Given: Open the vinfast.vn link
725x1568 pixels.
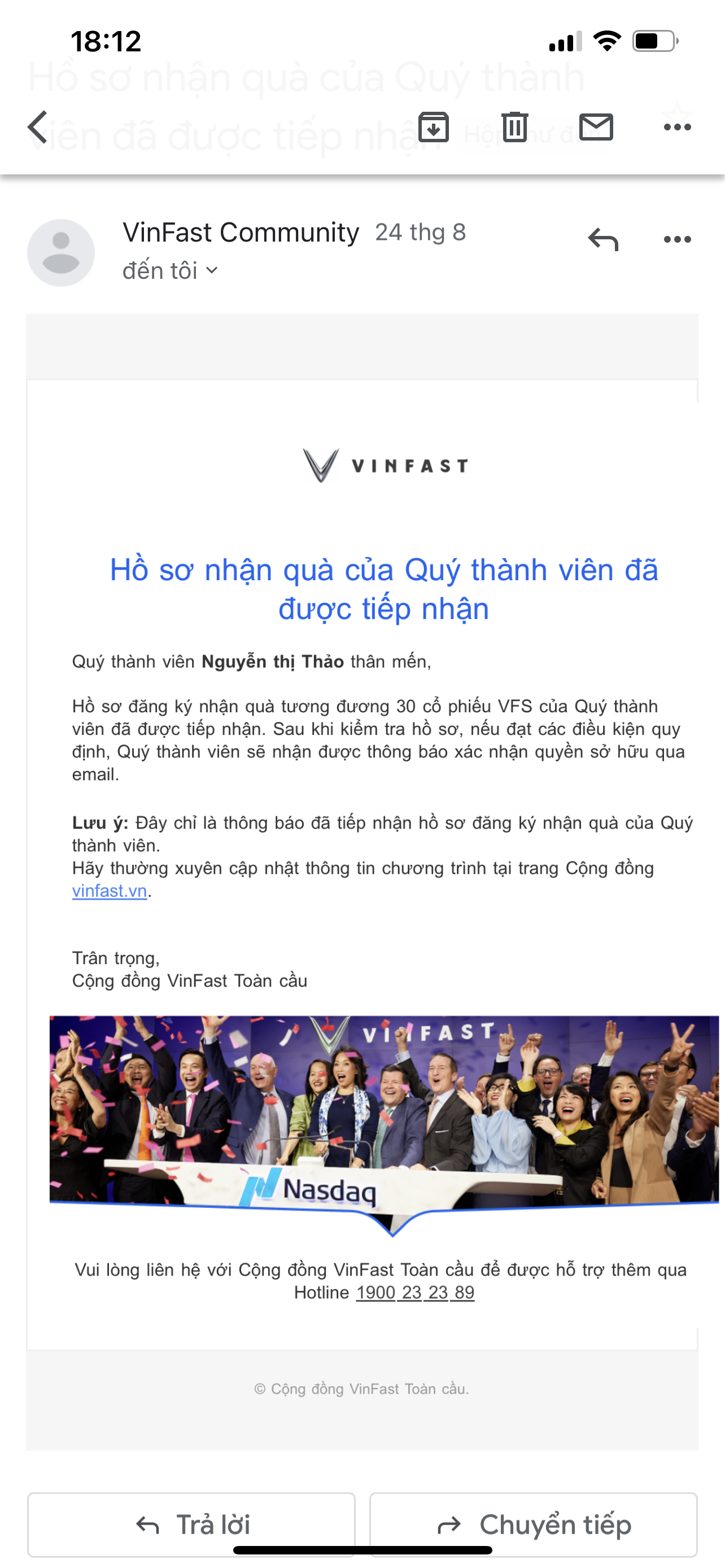Looking at the screenshot, I should coord(110,891).
